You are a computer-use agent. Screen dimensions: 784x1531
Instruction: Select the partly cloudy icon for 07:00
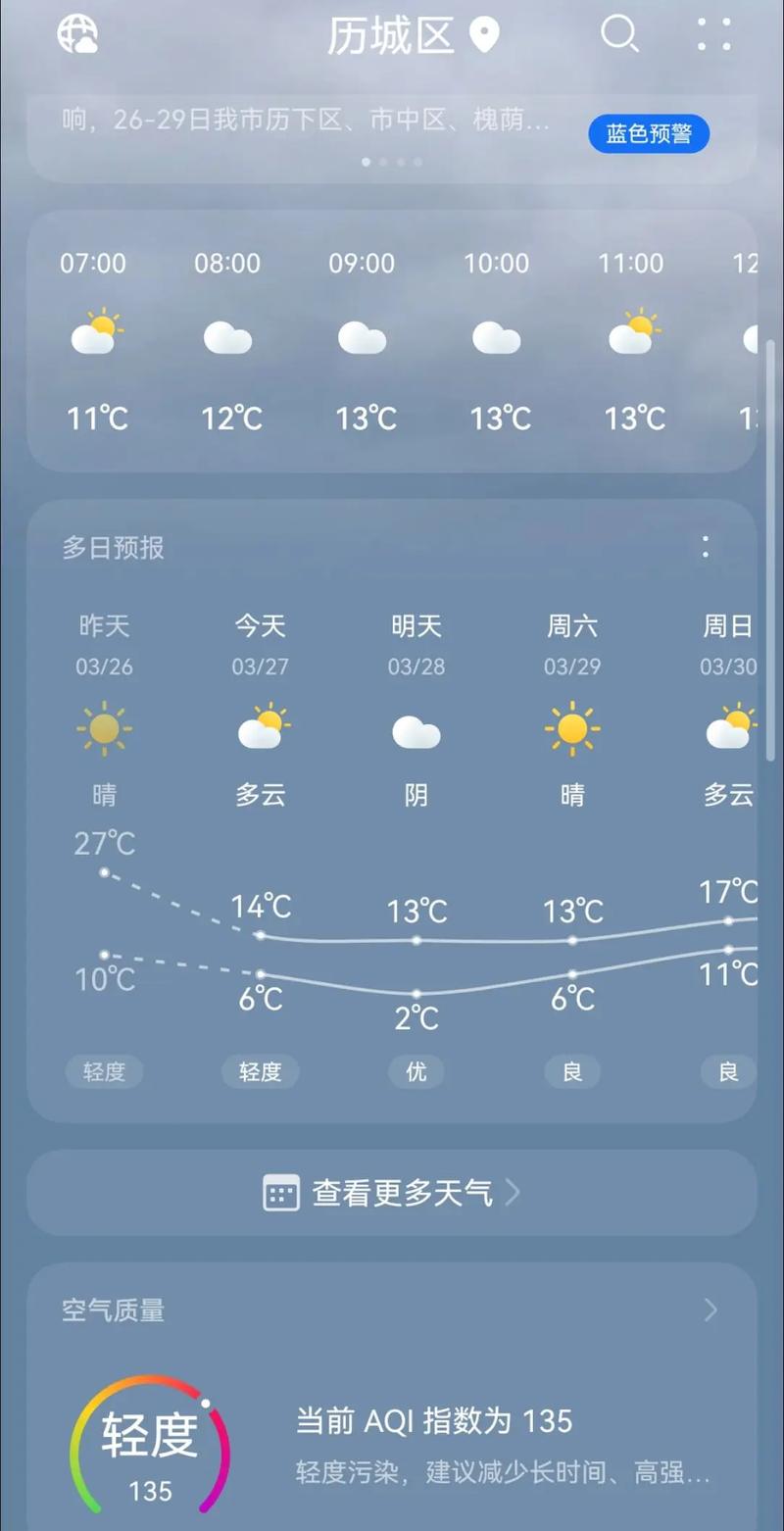pyautogui.click(x=96, y=333)
